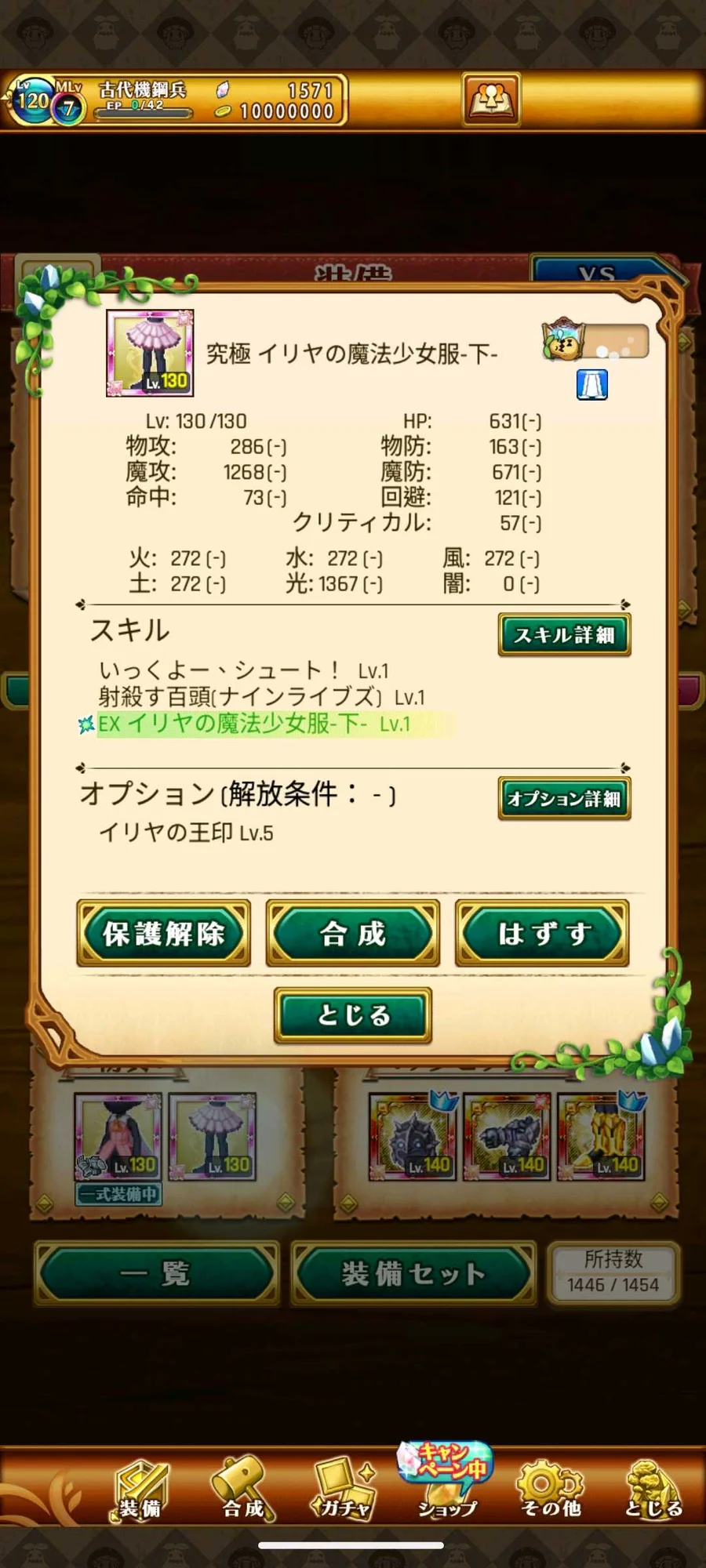Screen dimensions: 706x1568
Task: Open その他 menu
Action: click(x=551, y=1490)
